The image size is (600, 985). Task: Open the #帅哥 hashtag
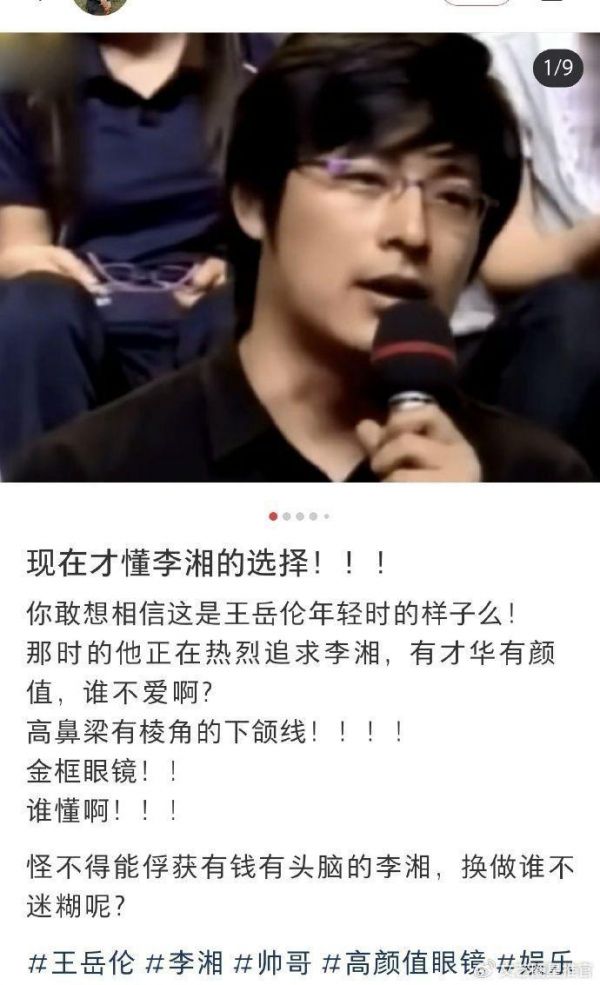(273, 963)
